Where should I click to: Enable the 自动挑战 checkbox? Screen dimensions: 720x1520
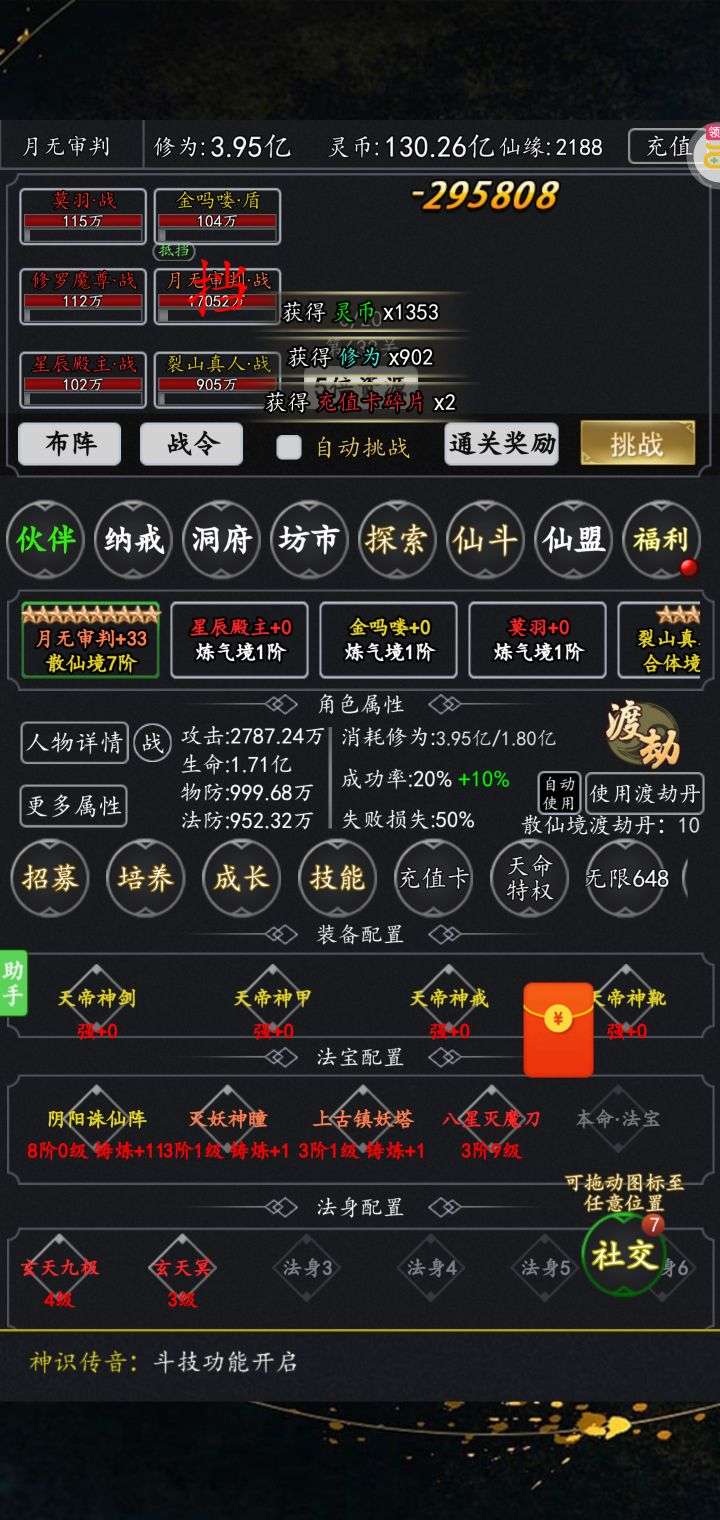(289, 446)
